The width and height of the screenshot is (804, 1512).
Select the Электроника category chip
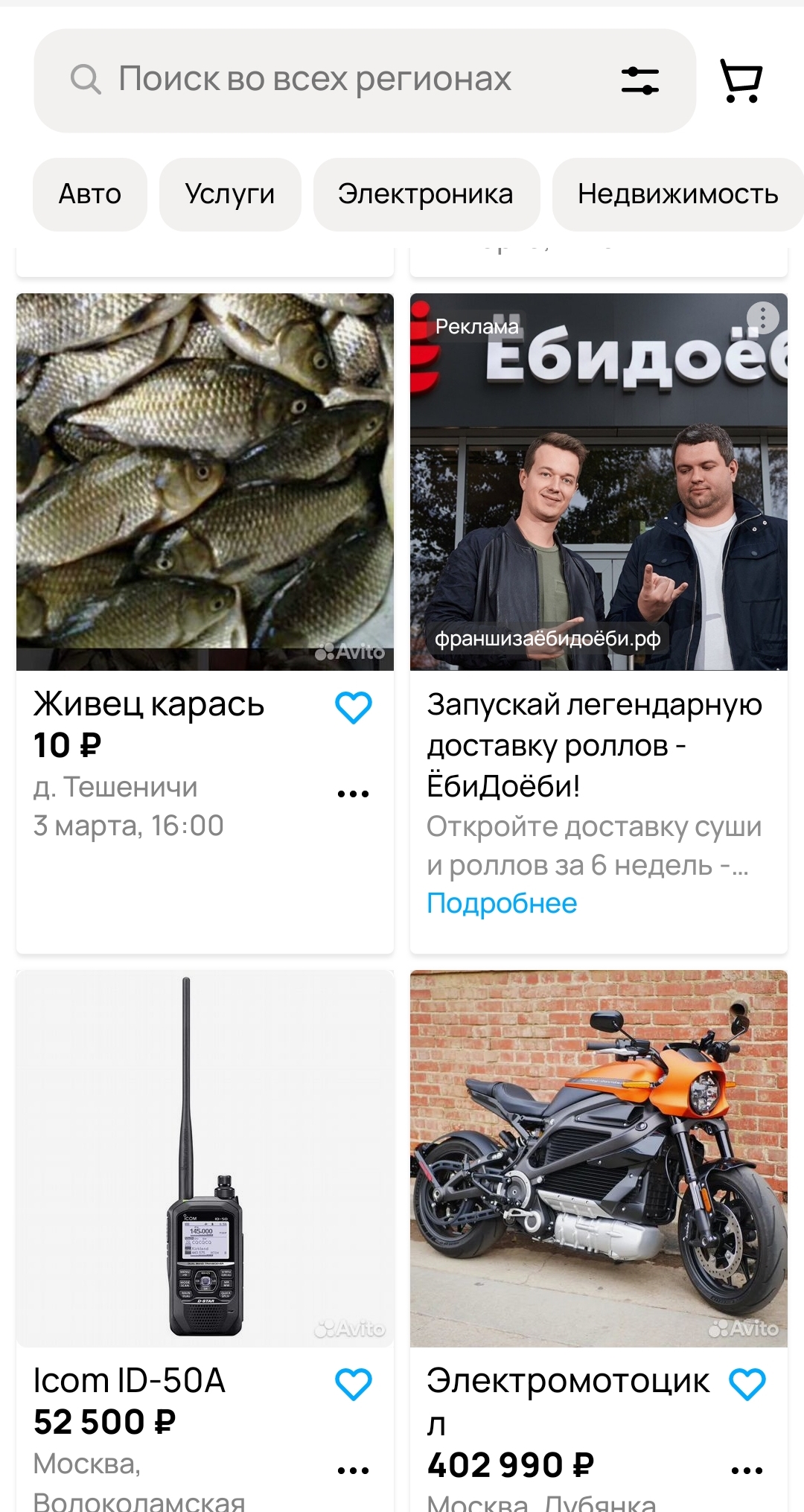pyautogui.click(x=426, y=194)
